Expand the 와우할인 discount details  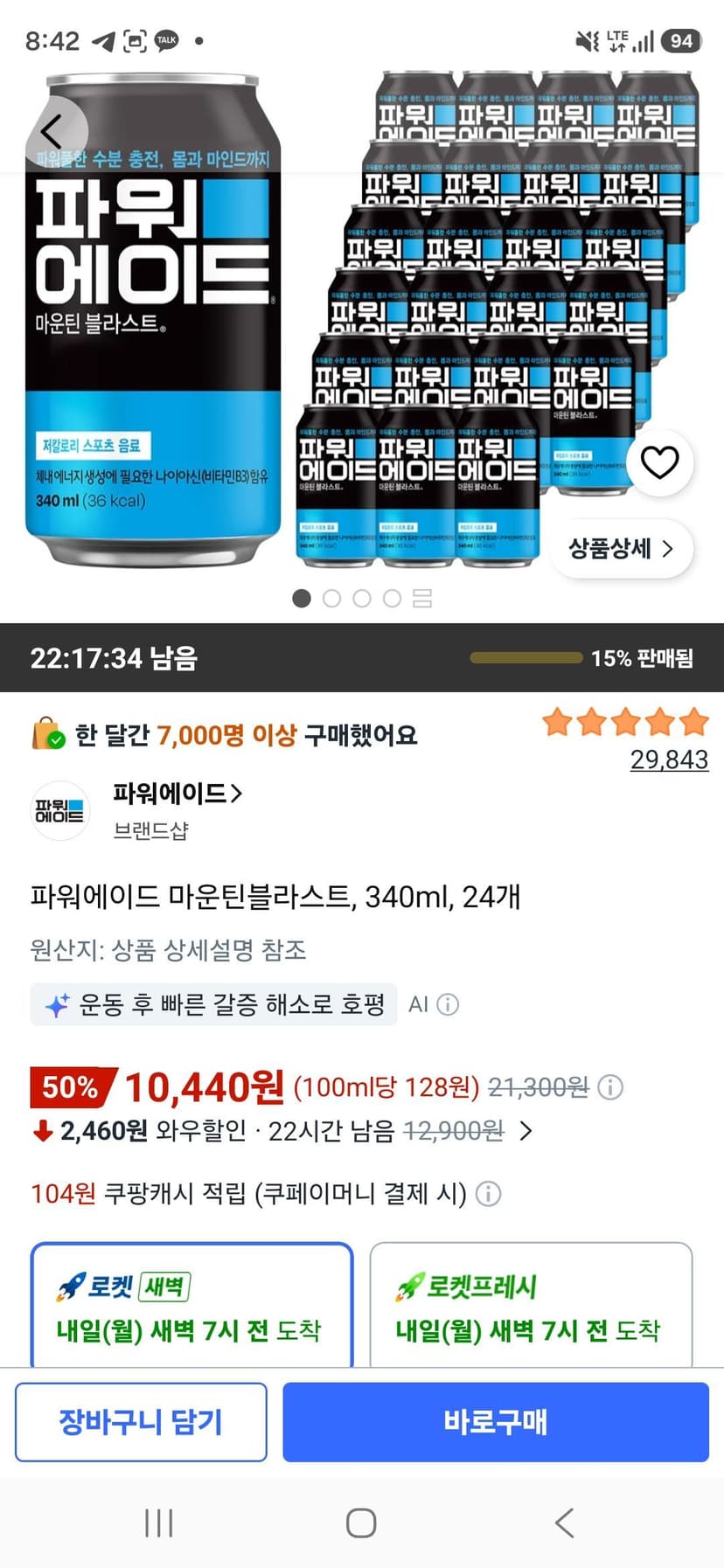(x=525, y=1131)
